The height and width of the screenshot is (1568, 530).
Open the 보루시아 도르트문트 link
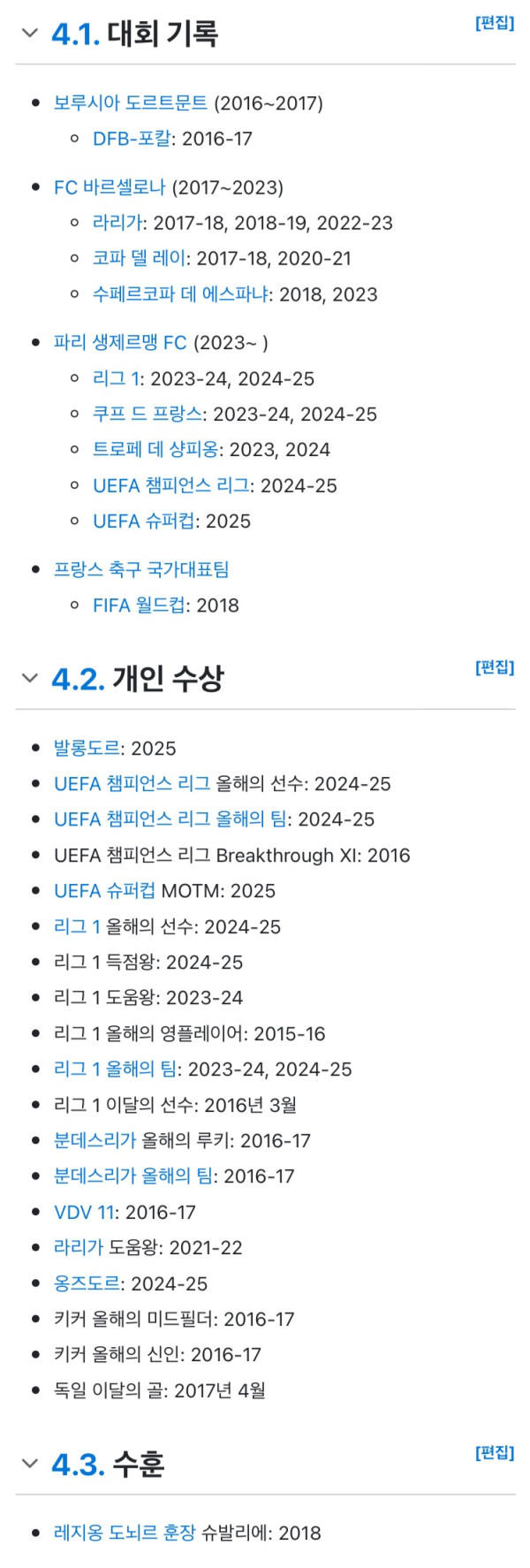pos(130,103)
